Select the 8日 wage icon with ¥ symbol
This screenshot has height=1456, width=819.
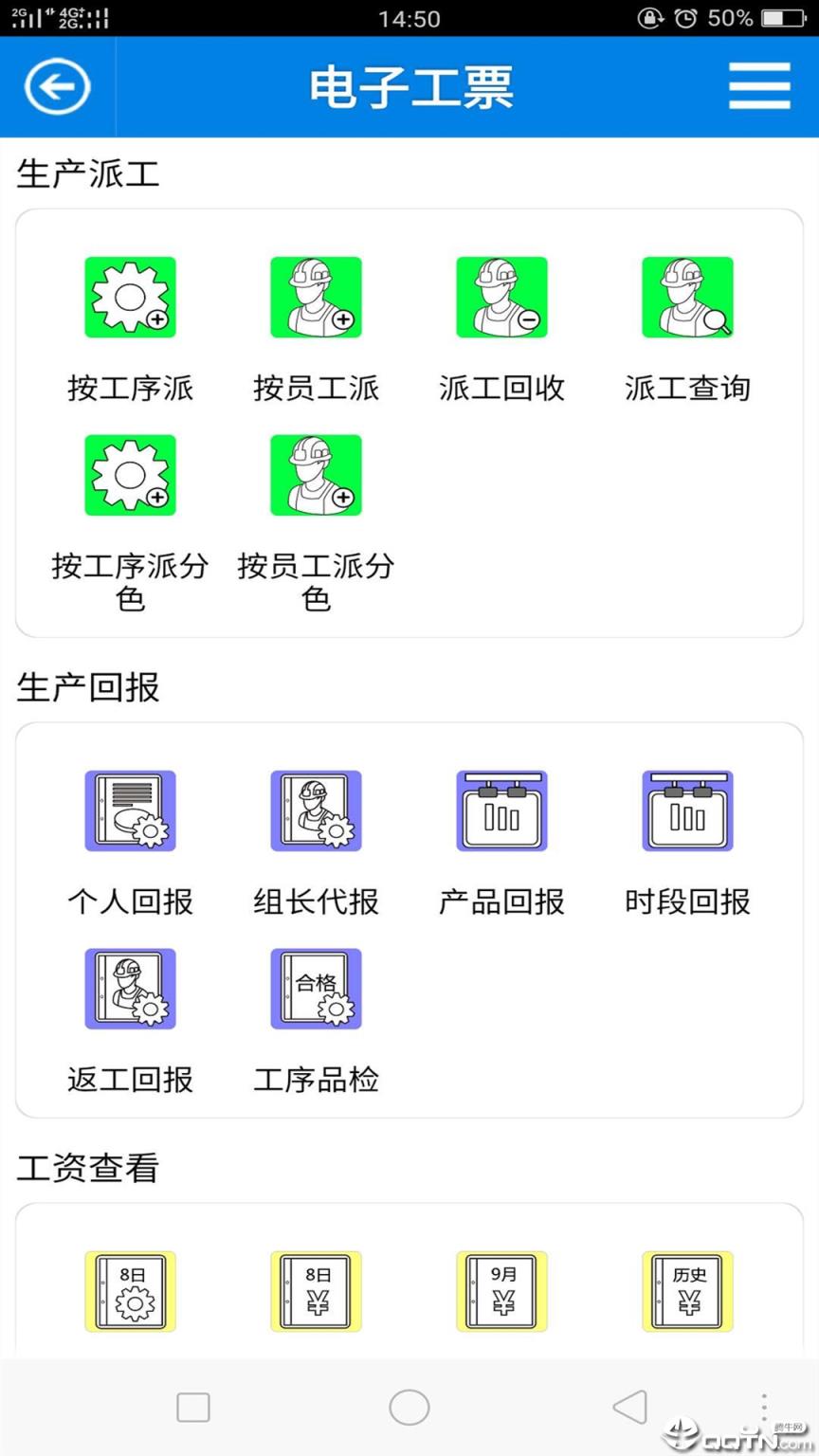point(316,1291)
